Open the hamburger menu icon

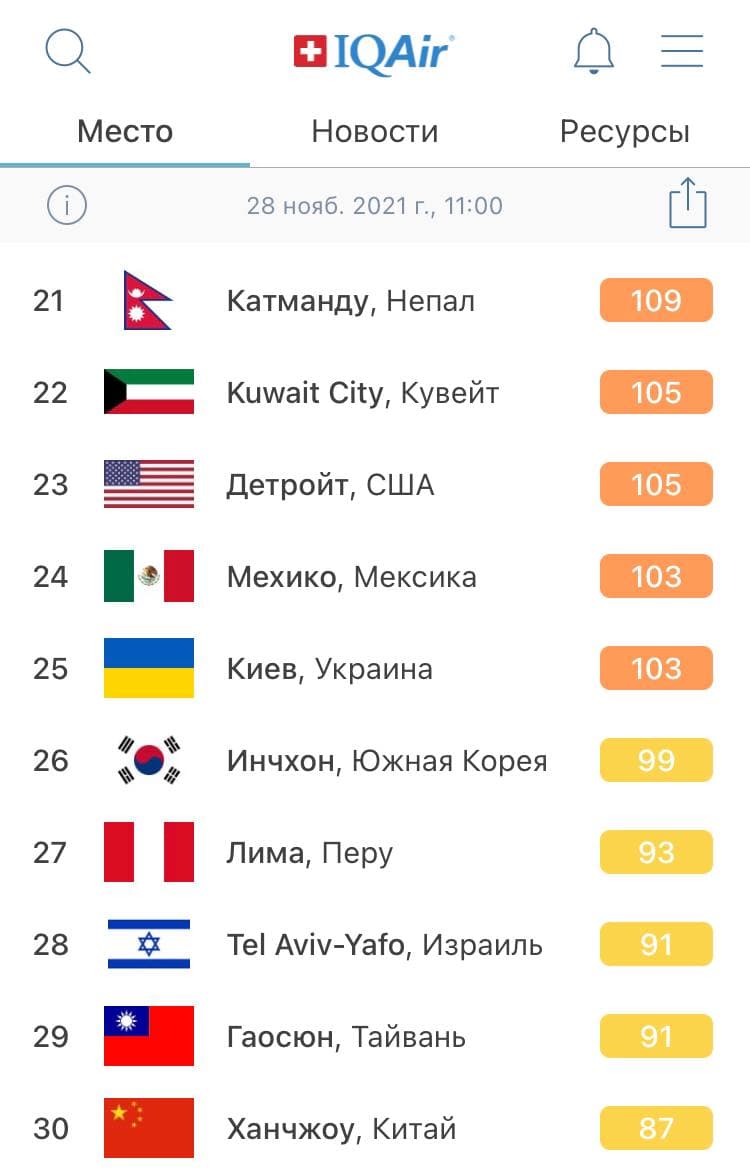(682, 50)
